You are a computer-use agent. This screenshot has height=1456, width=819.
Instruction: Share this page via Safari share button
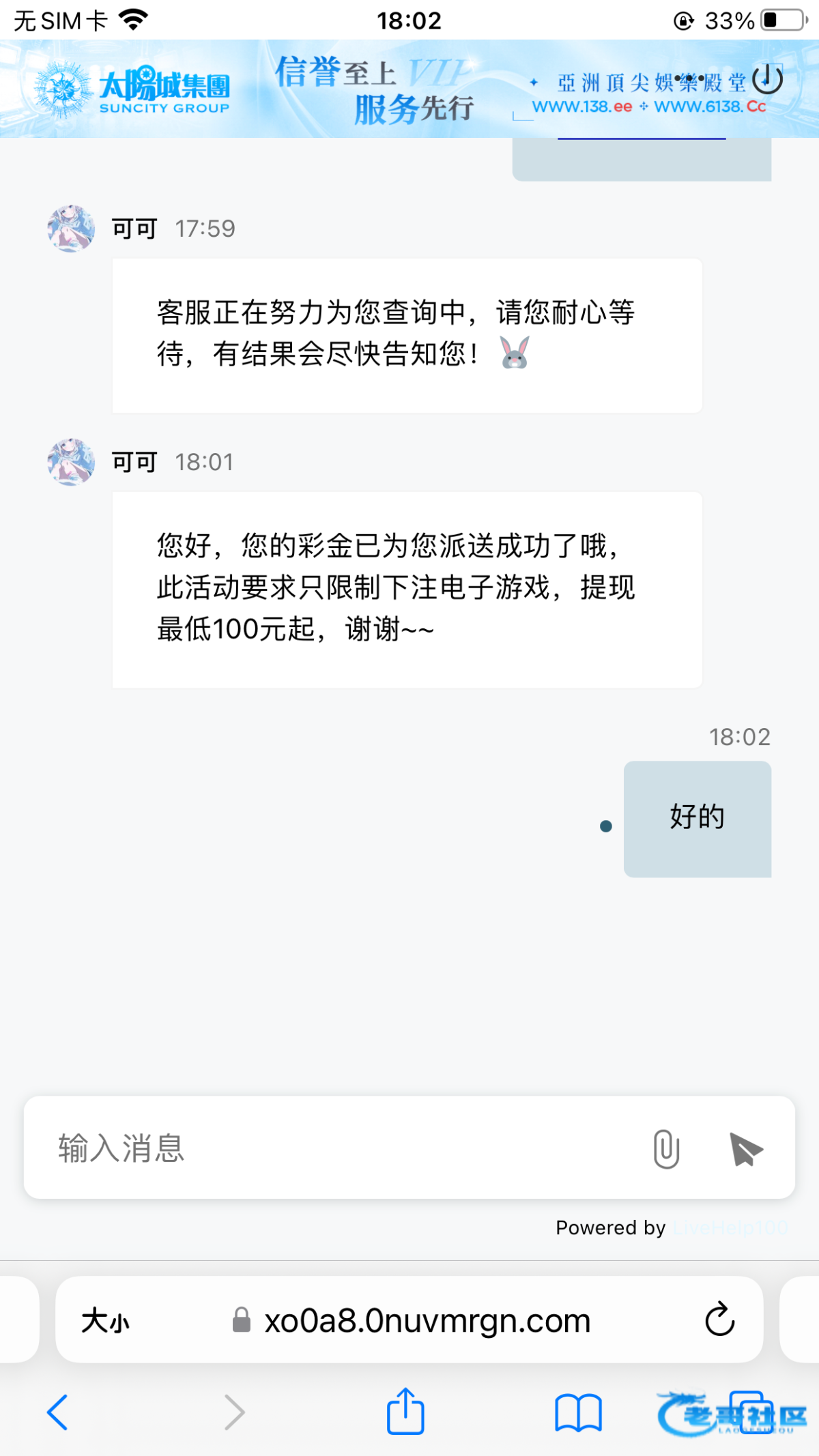pyautogui.click(x=405, y=1412)
